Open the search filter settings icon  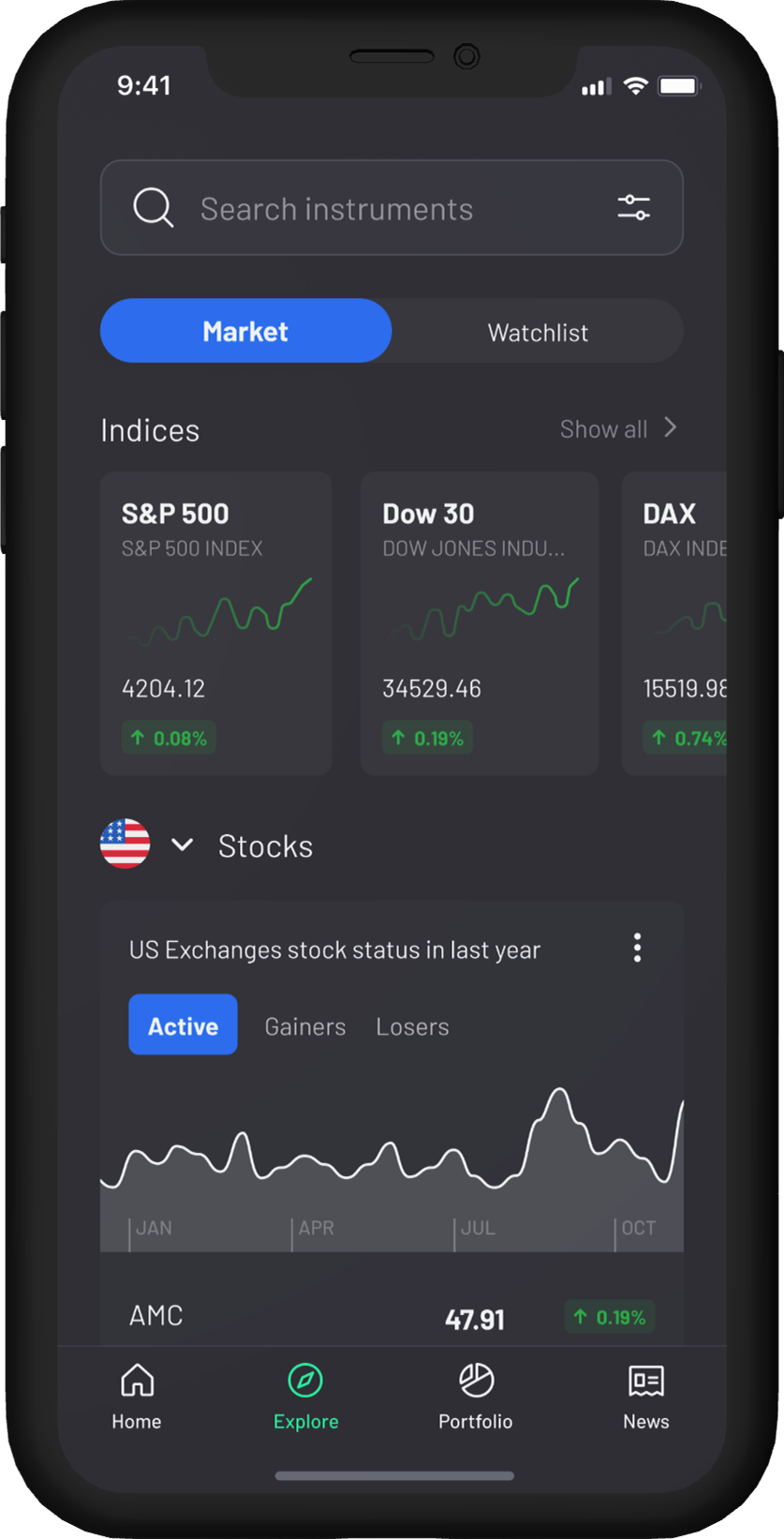click(x=634, y=207)
